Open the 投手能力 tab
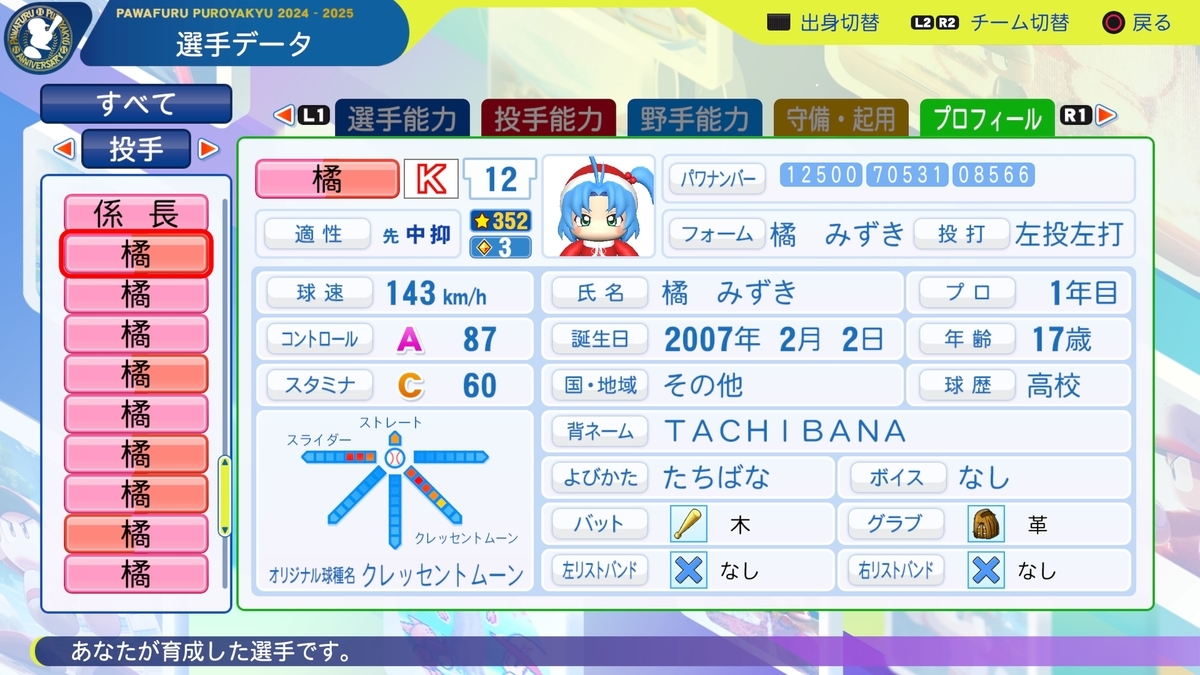Image resolution: width=1200 pixels, height=675 pixels. (548, 119)
